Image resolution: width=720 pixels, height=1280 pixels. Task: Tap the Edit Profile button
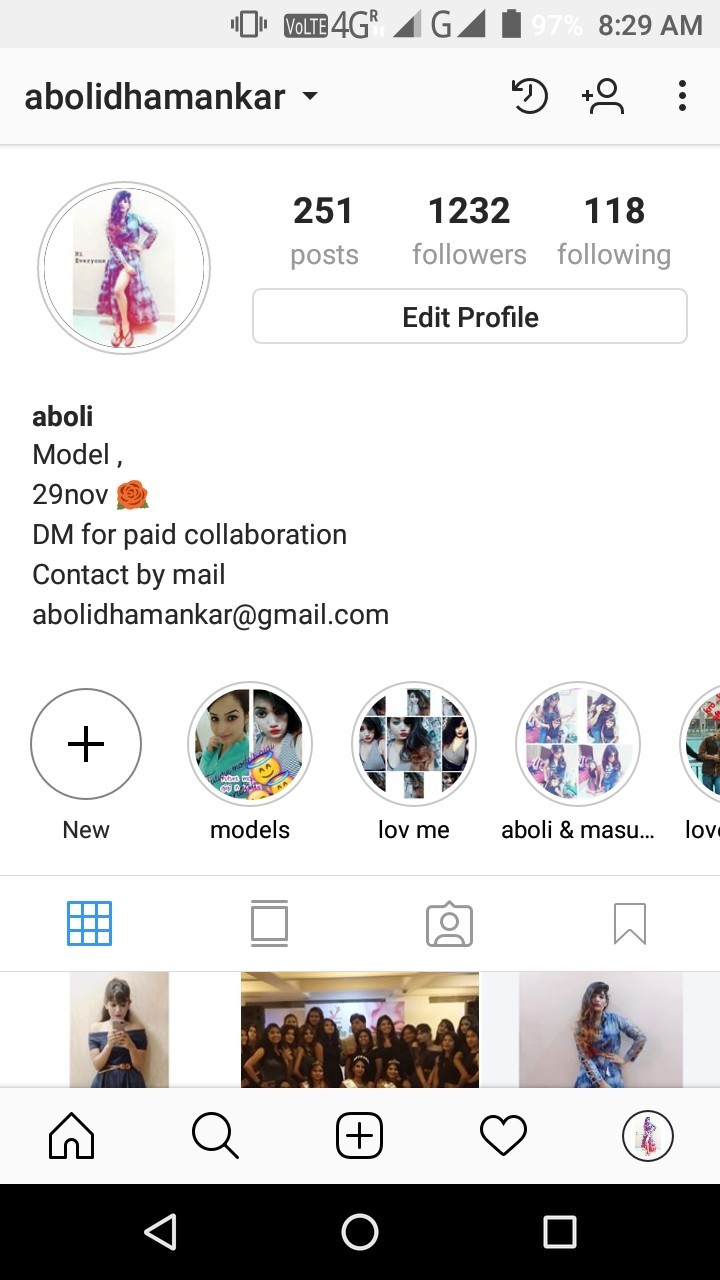click(x=470, y=317)
